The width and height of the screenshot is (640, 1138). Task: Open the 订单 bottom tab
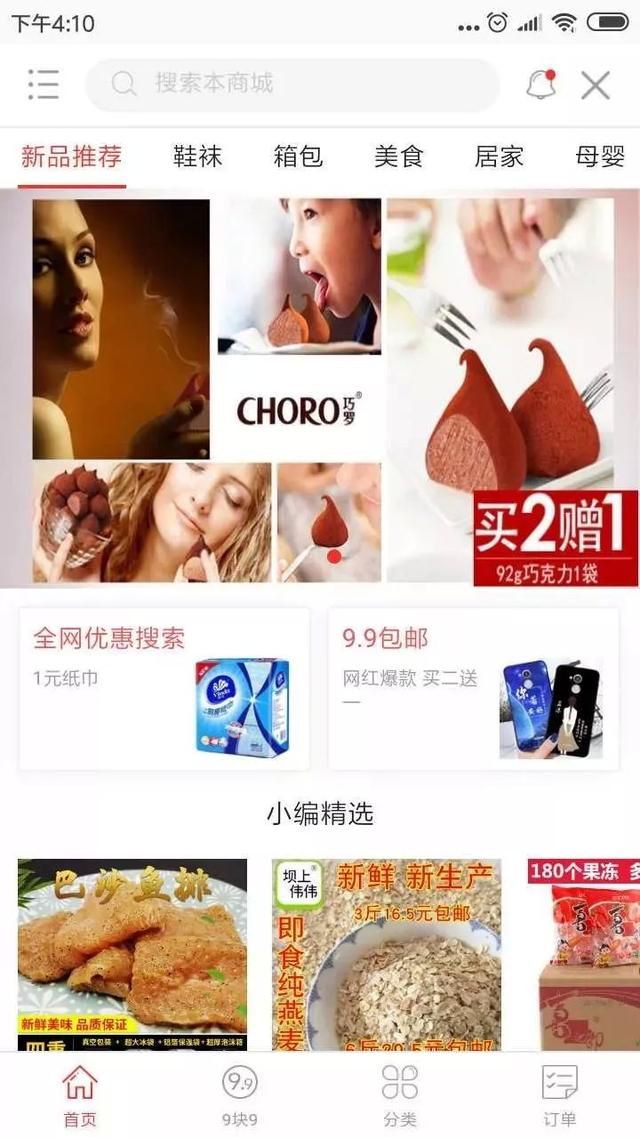559,1096
